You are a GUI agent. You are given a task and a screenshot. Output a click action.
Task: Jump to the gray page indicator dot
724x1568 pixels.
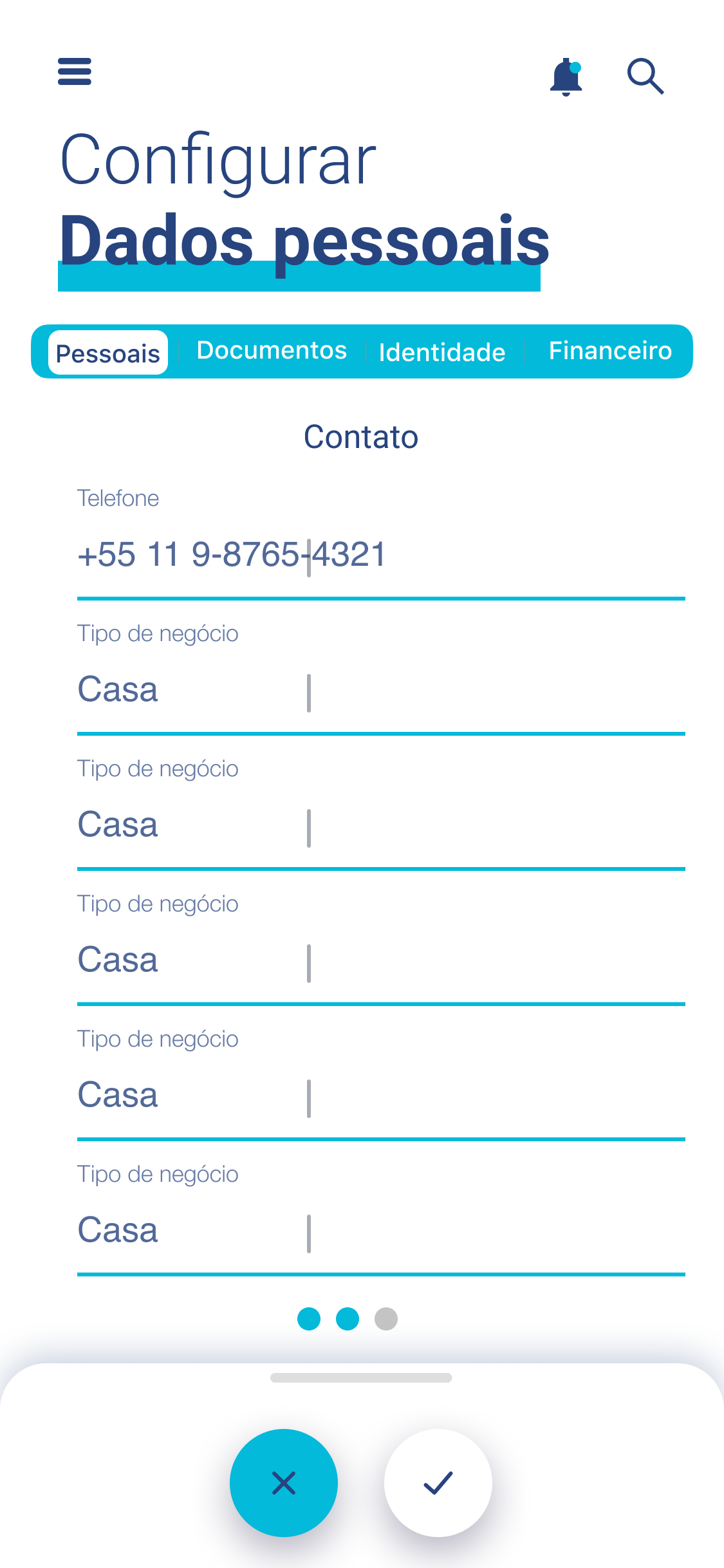(386, 1319)
